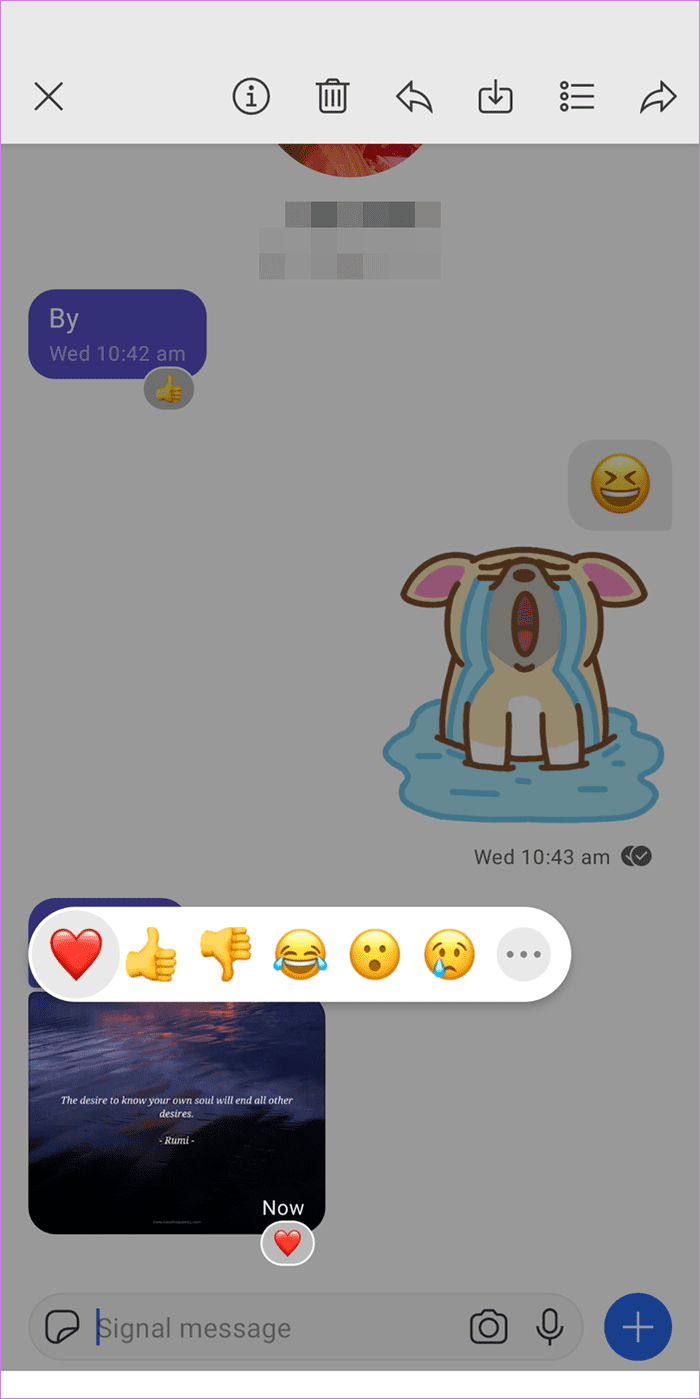Reply to the selected message
The image size is (700, 1399).
[x=414, y=97]
